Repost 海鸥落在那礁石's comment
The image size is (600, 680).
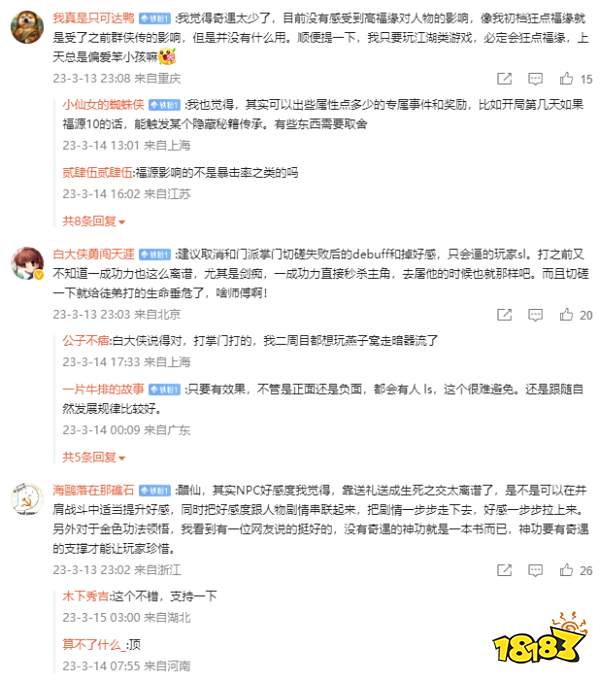504,569
